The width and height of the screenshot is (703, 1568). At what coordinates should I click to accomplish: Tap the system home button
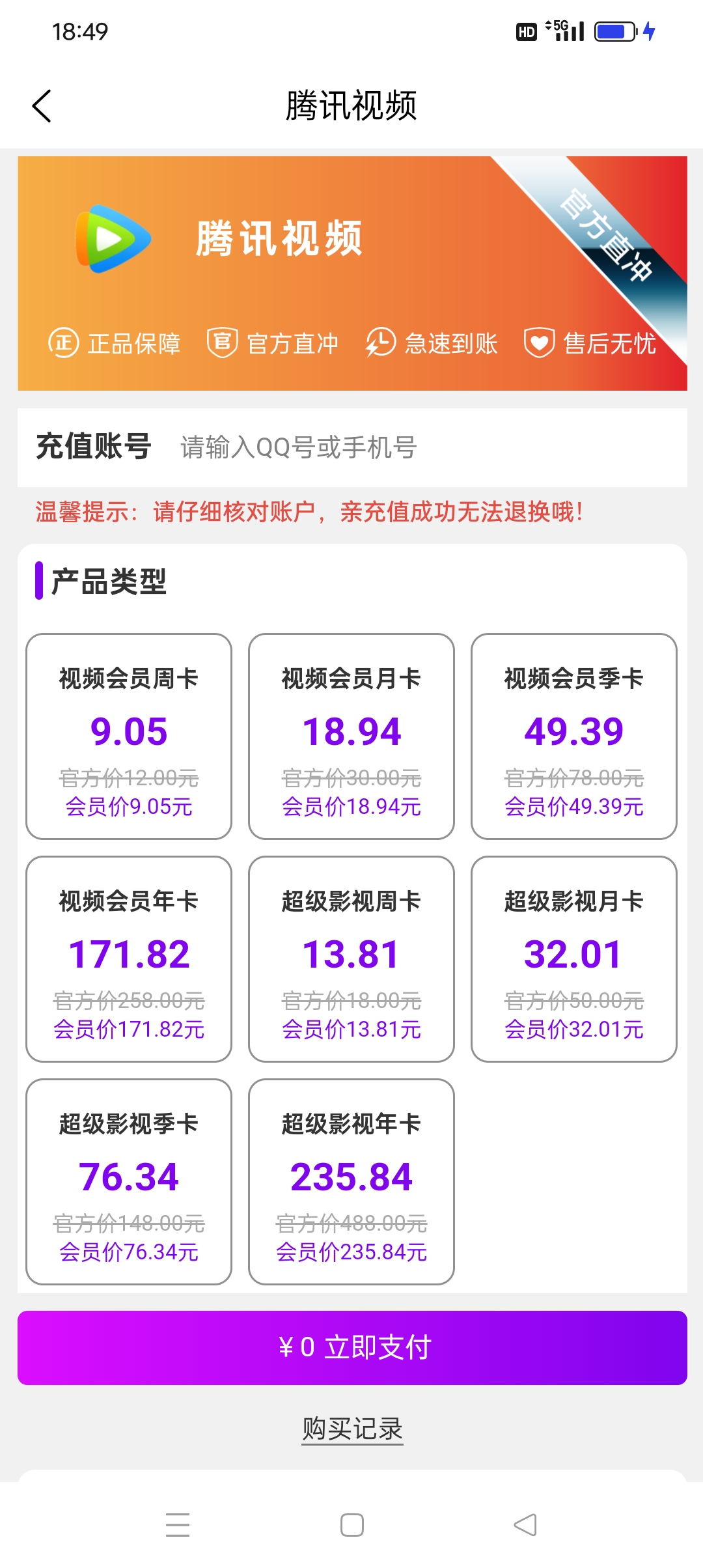tap(352, 1525)
